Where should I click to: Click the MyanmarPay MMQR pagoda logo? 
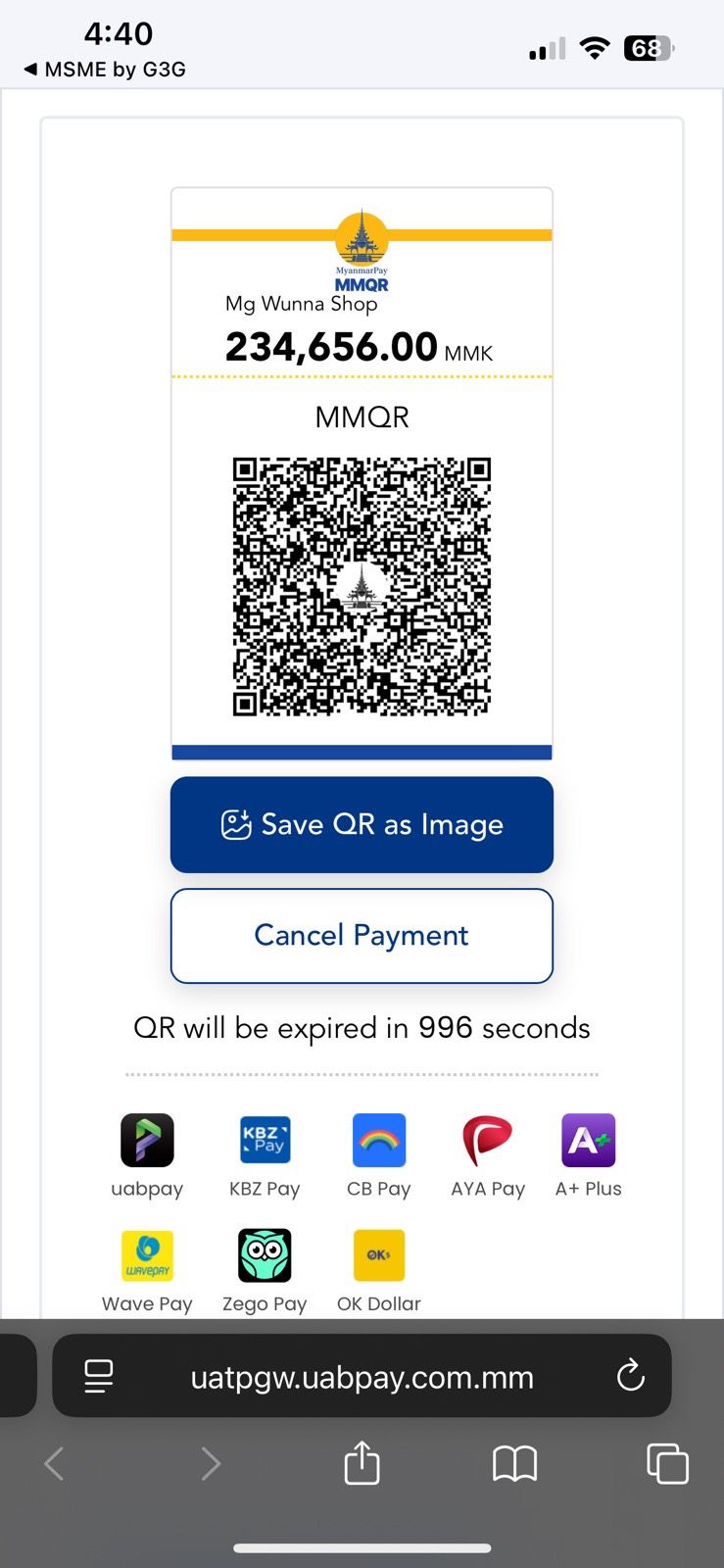coord(362,245)
